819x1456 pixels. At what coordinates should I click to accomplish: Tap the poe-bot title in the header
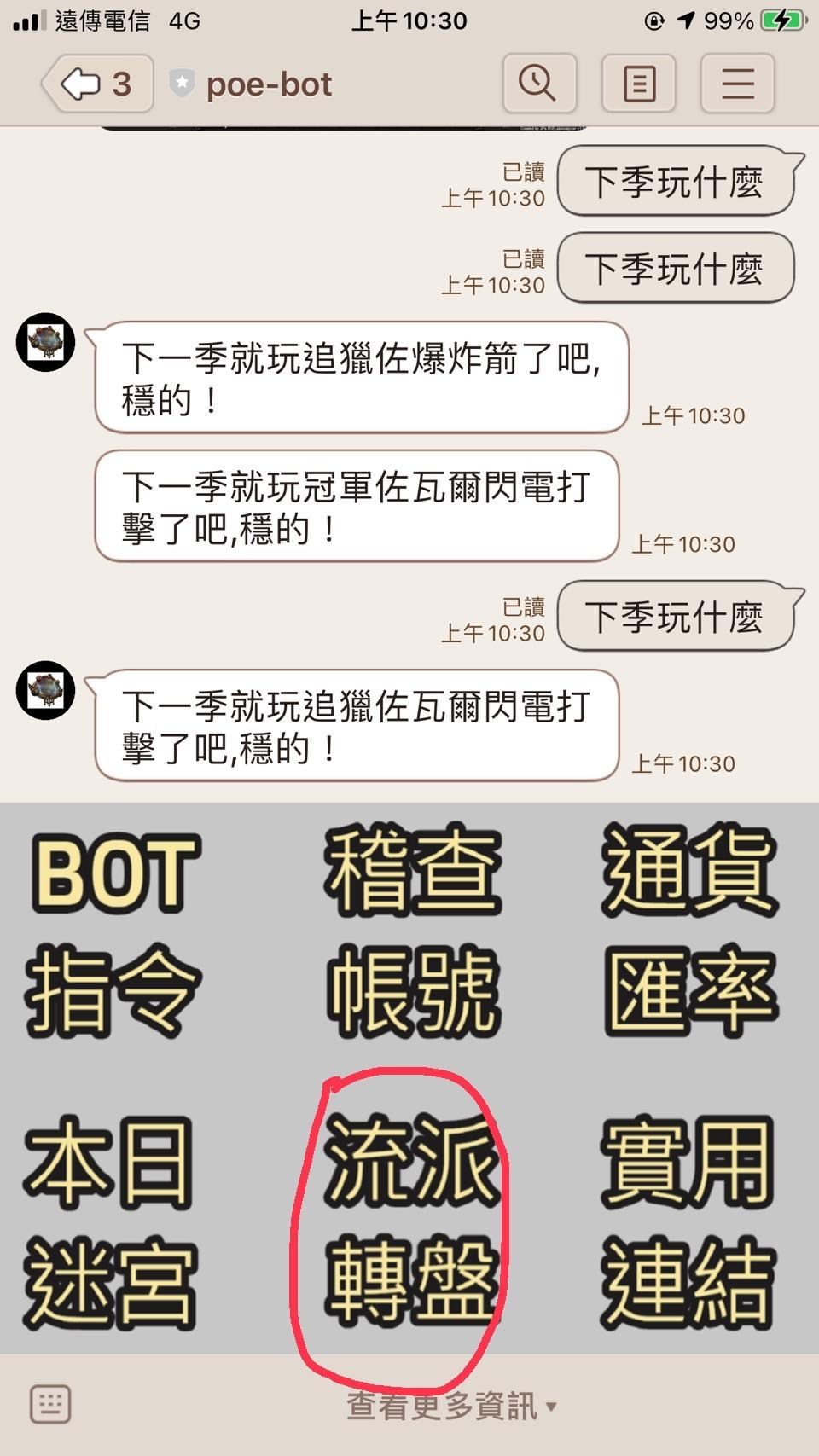pos(269,83)
